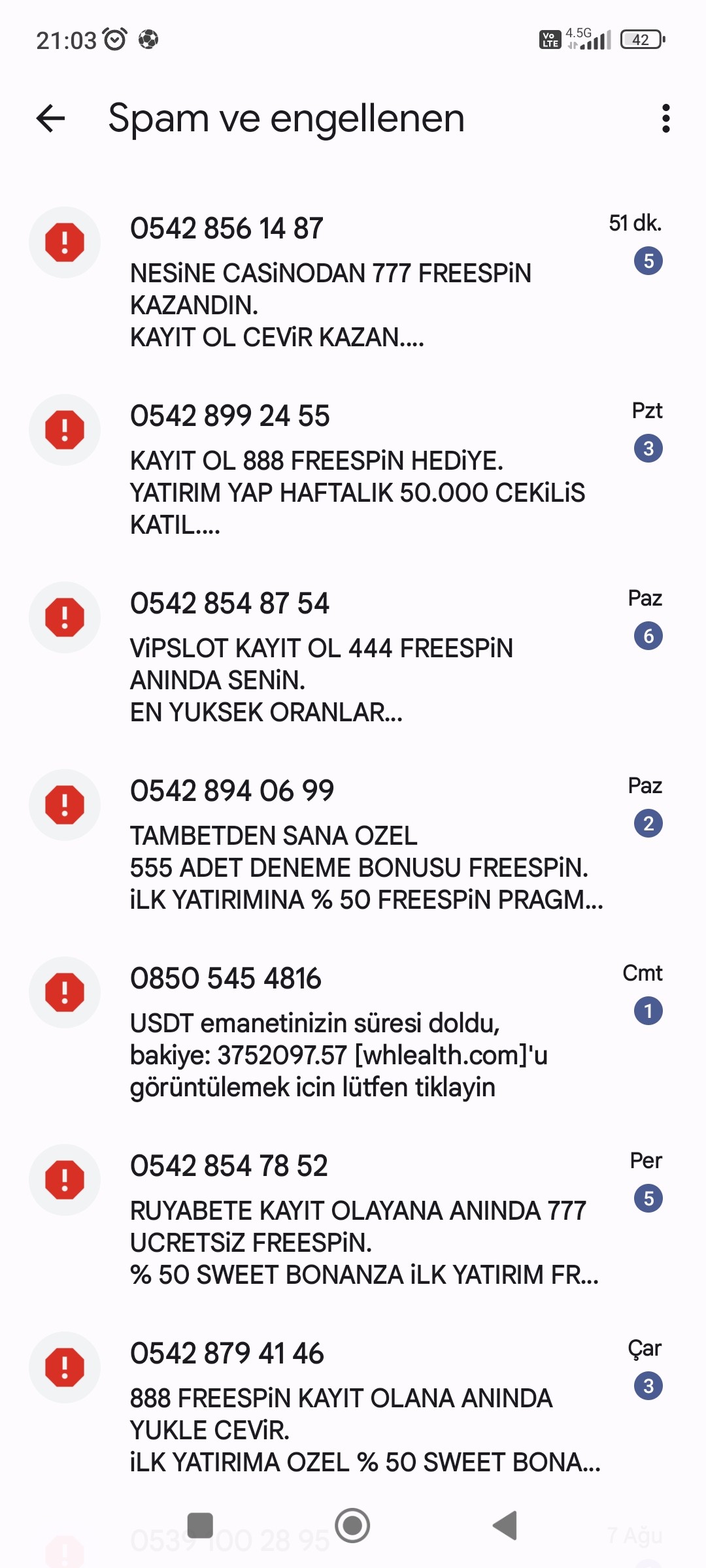Image resolution: width=706 pixels, height=1568 pixels.
Task: Open the TAMBETDEN message from 0542 894 06 99
Action: tap(353, 843)
